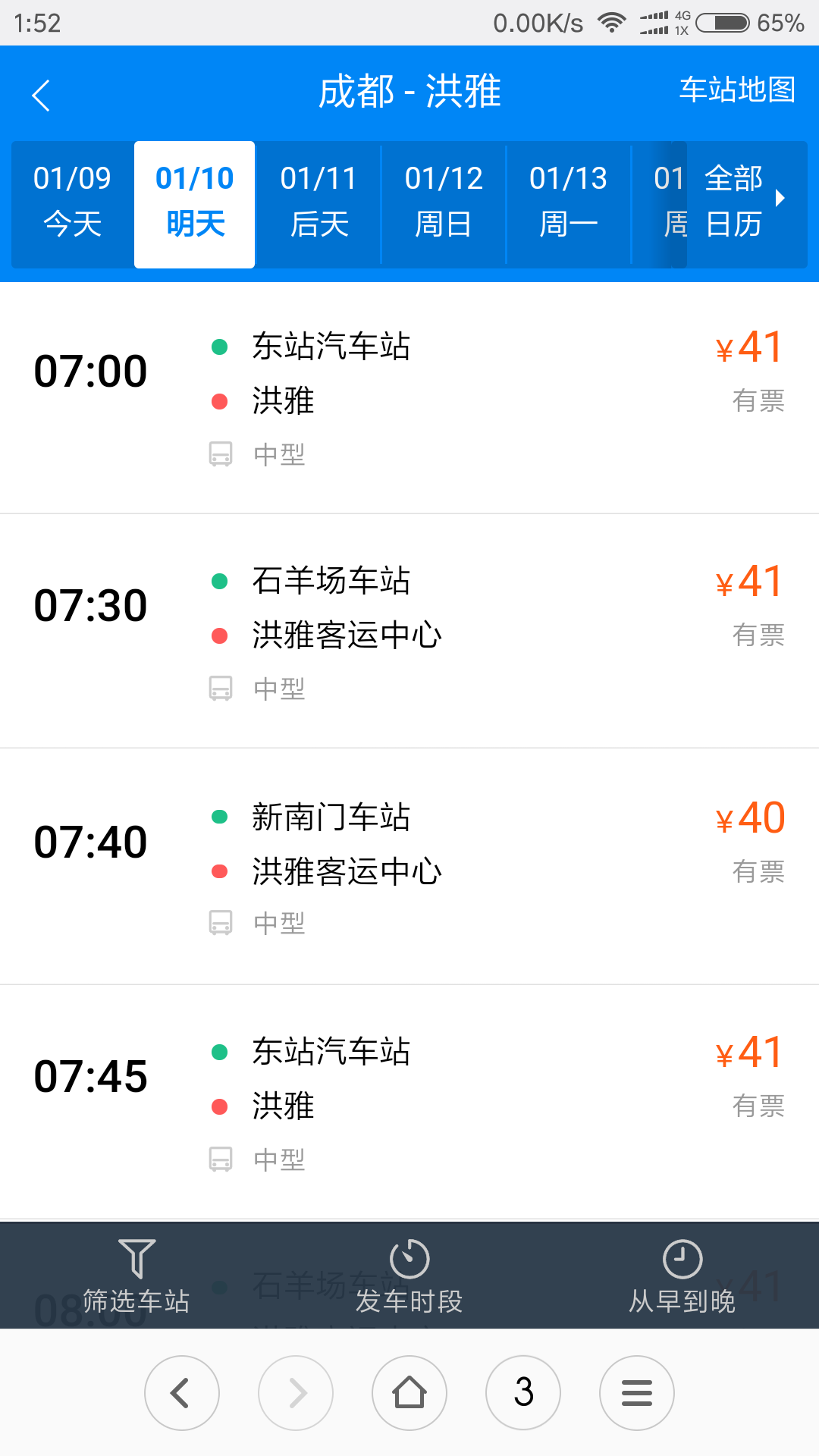Open the 07:30 石羊场车站 departure

[x=409, y=632]
